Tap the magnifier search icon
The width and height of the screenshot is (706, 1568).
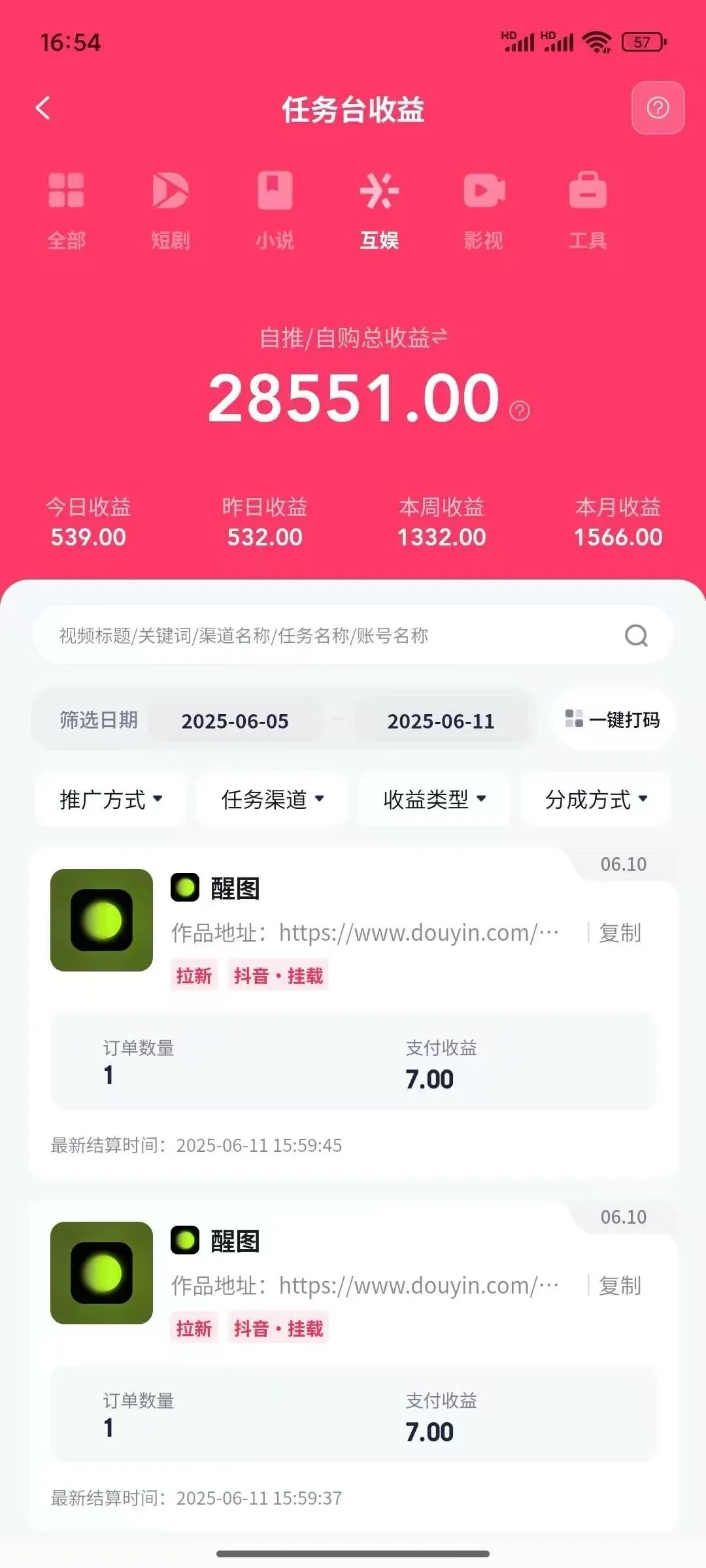pos(636,635)
